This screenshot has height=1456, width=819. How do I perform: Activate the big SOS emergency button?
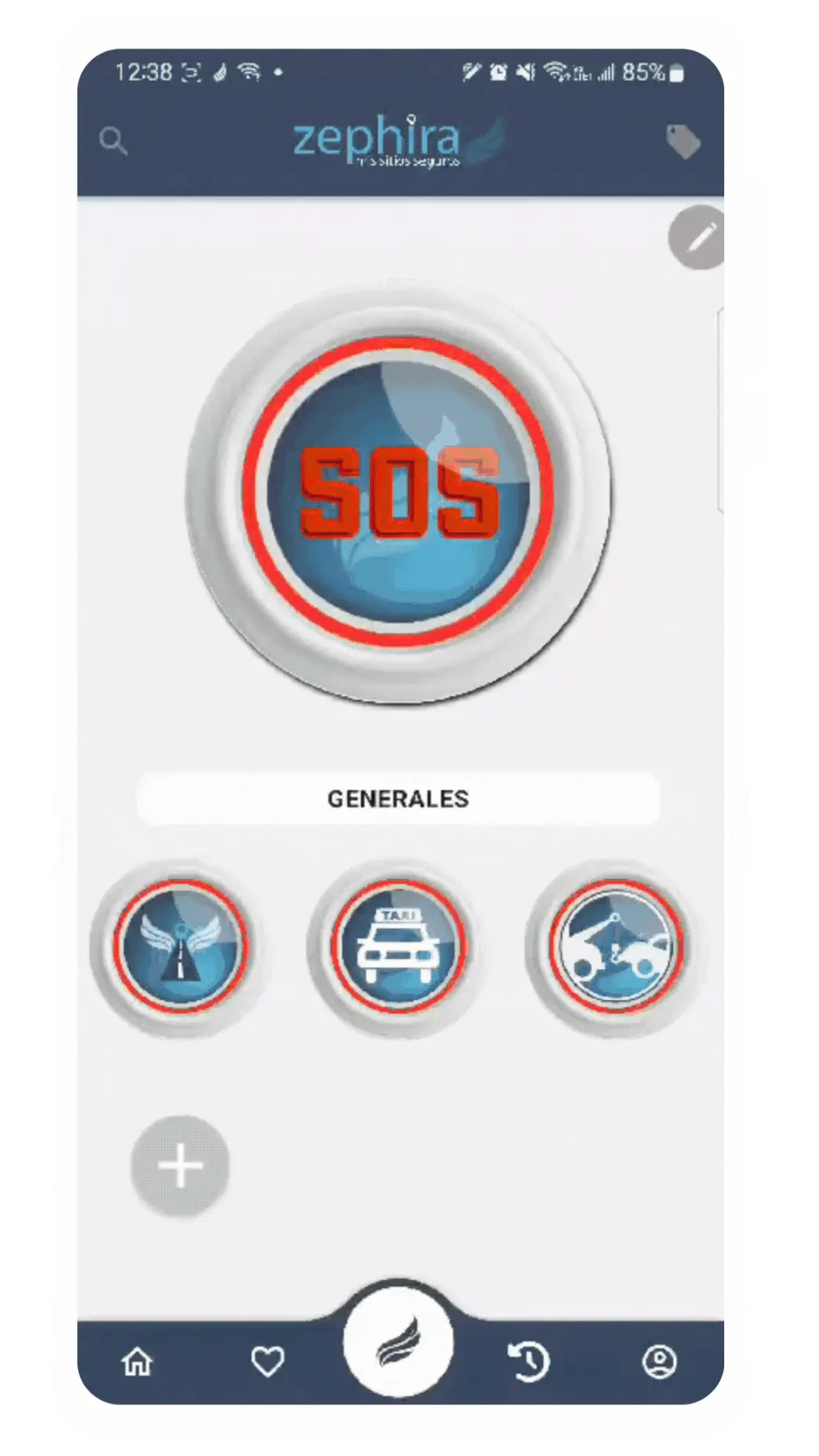click(399, 493)
